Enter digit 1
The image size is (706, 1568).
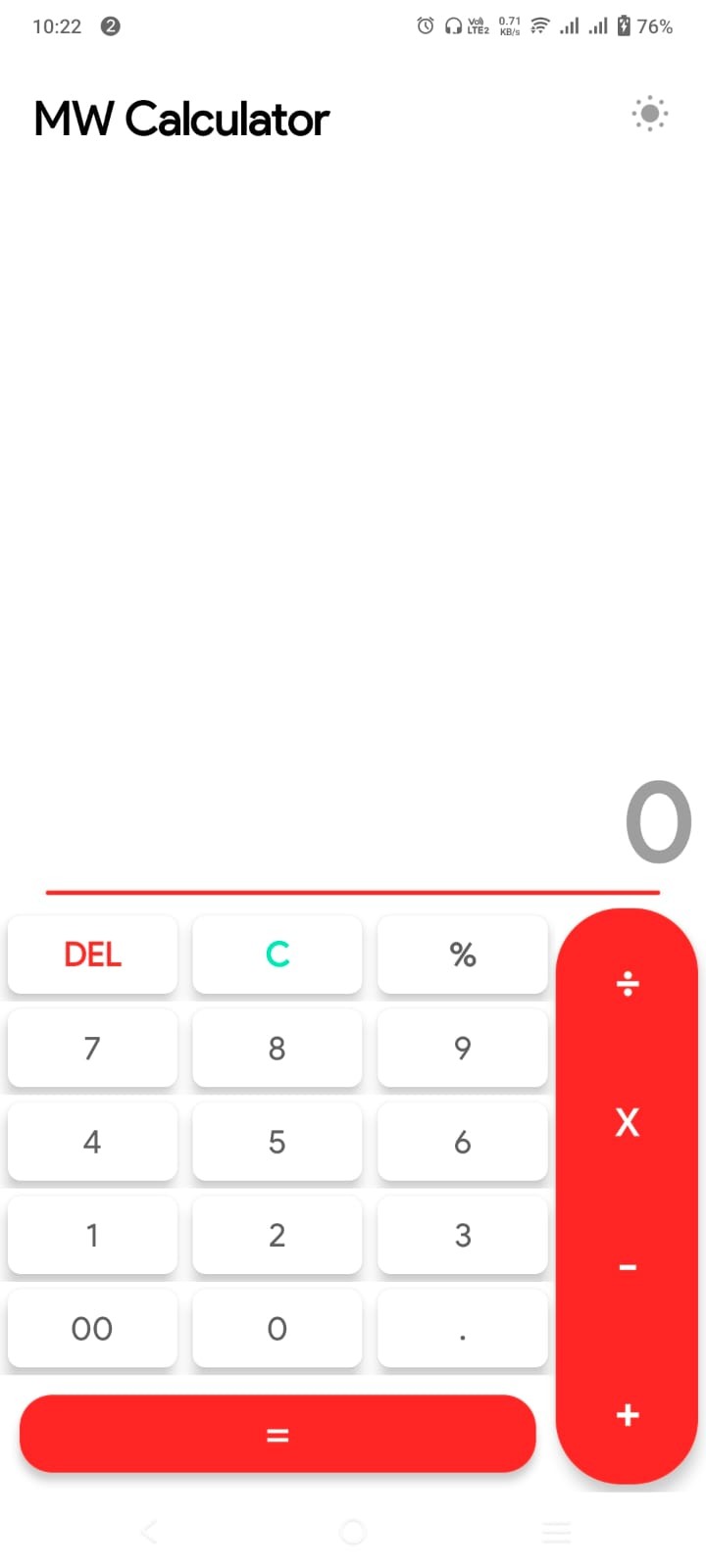tap(92, 1235)
